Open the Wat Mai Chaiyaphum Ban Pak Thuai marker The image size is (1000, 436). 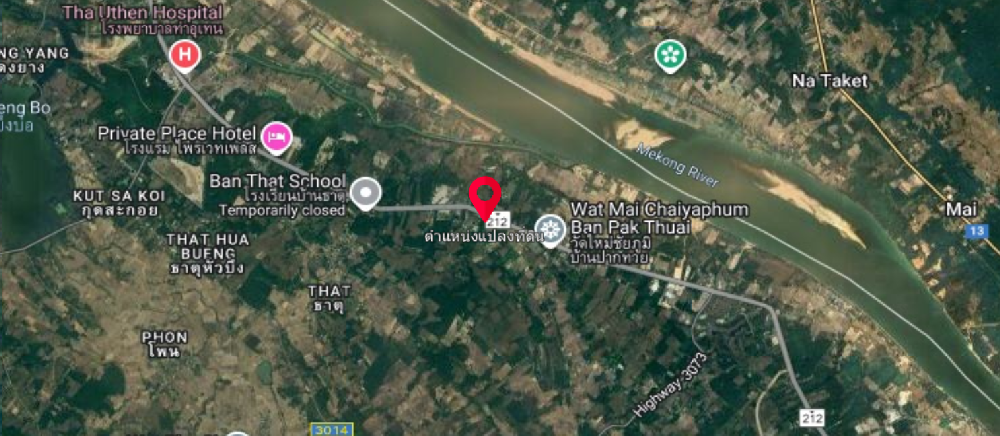coord(549,228)
